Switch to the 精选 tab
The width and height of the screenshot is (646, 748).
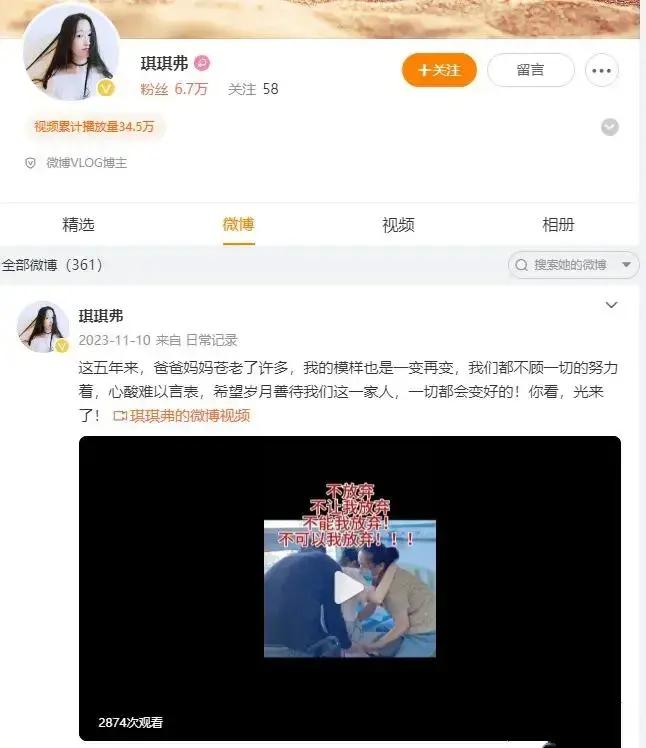(78, 225)
